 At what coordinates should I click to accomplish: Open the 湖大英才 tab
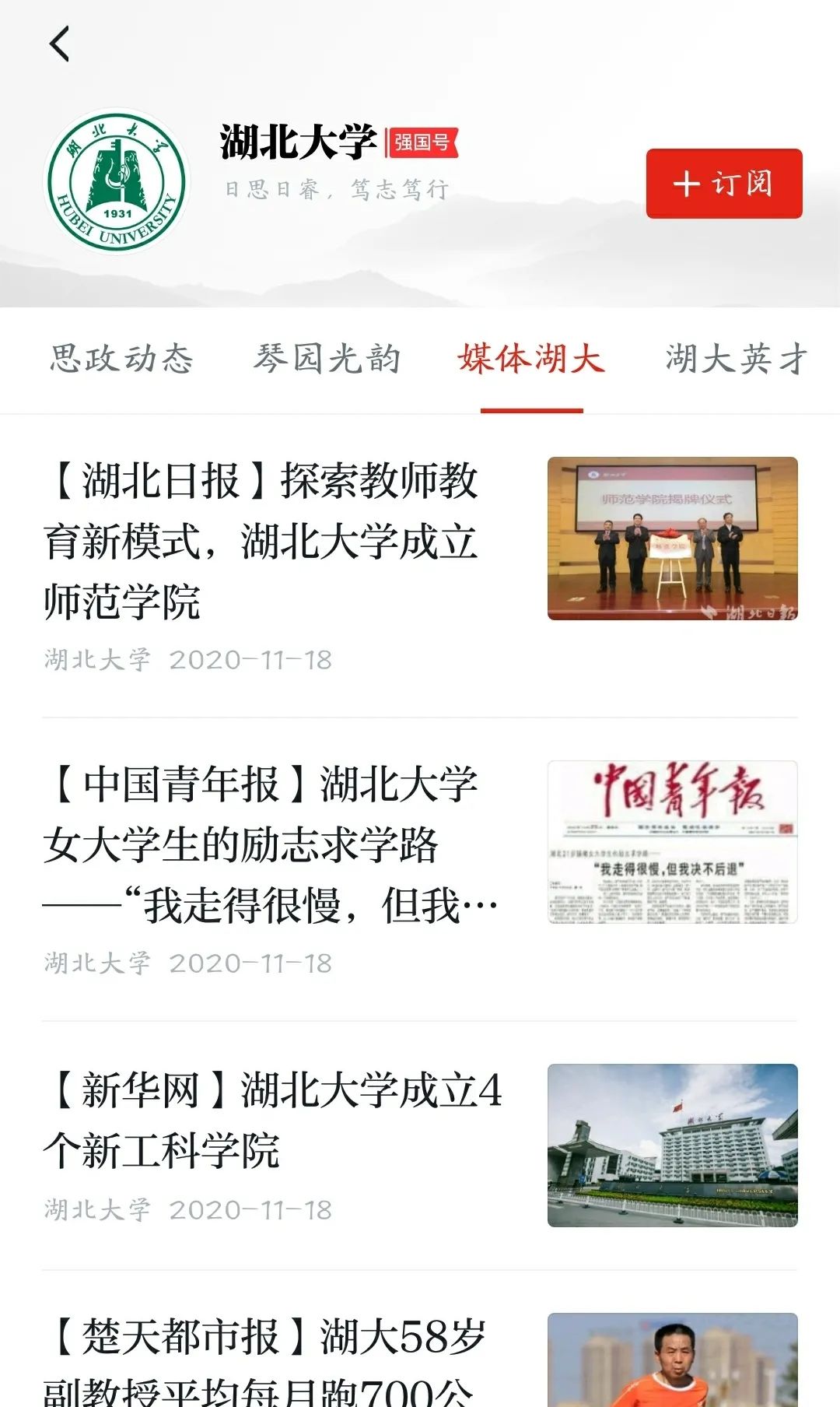tap(736, 359)
